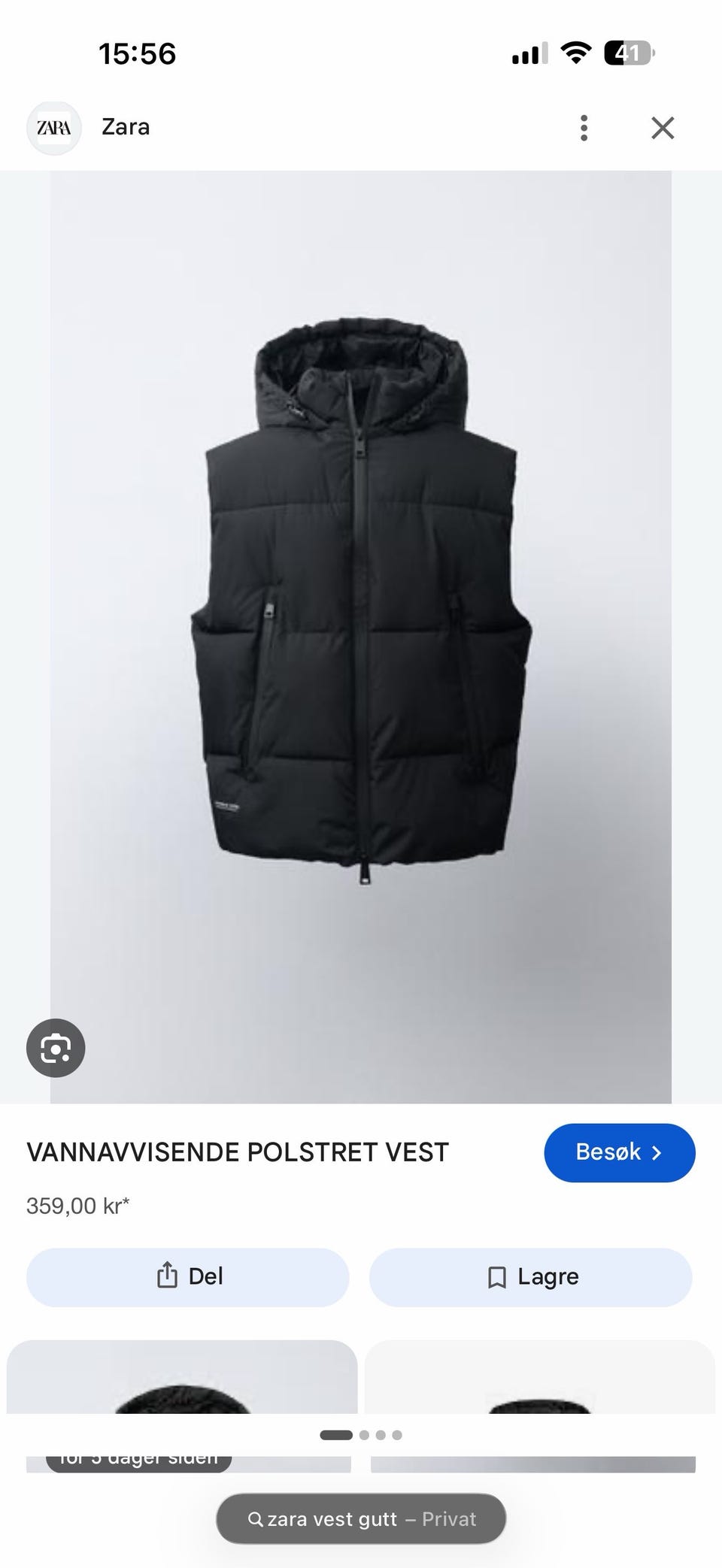Close the Zara image viewer

[x=663, y=128]
